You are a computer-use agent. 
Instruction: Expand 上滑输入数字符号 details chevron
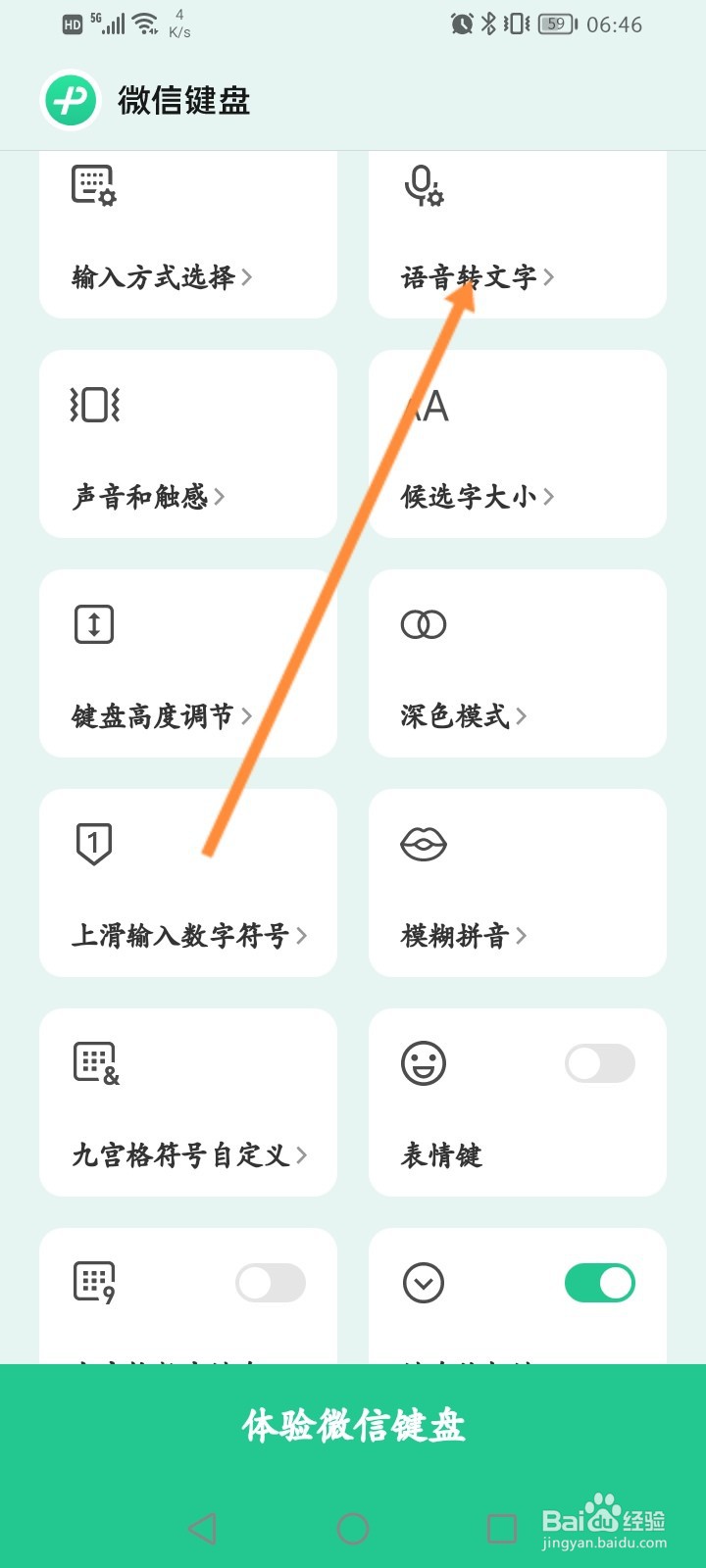click(305, 936)
